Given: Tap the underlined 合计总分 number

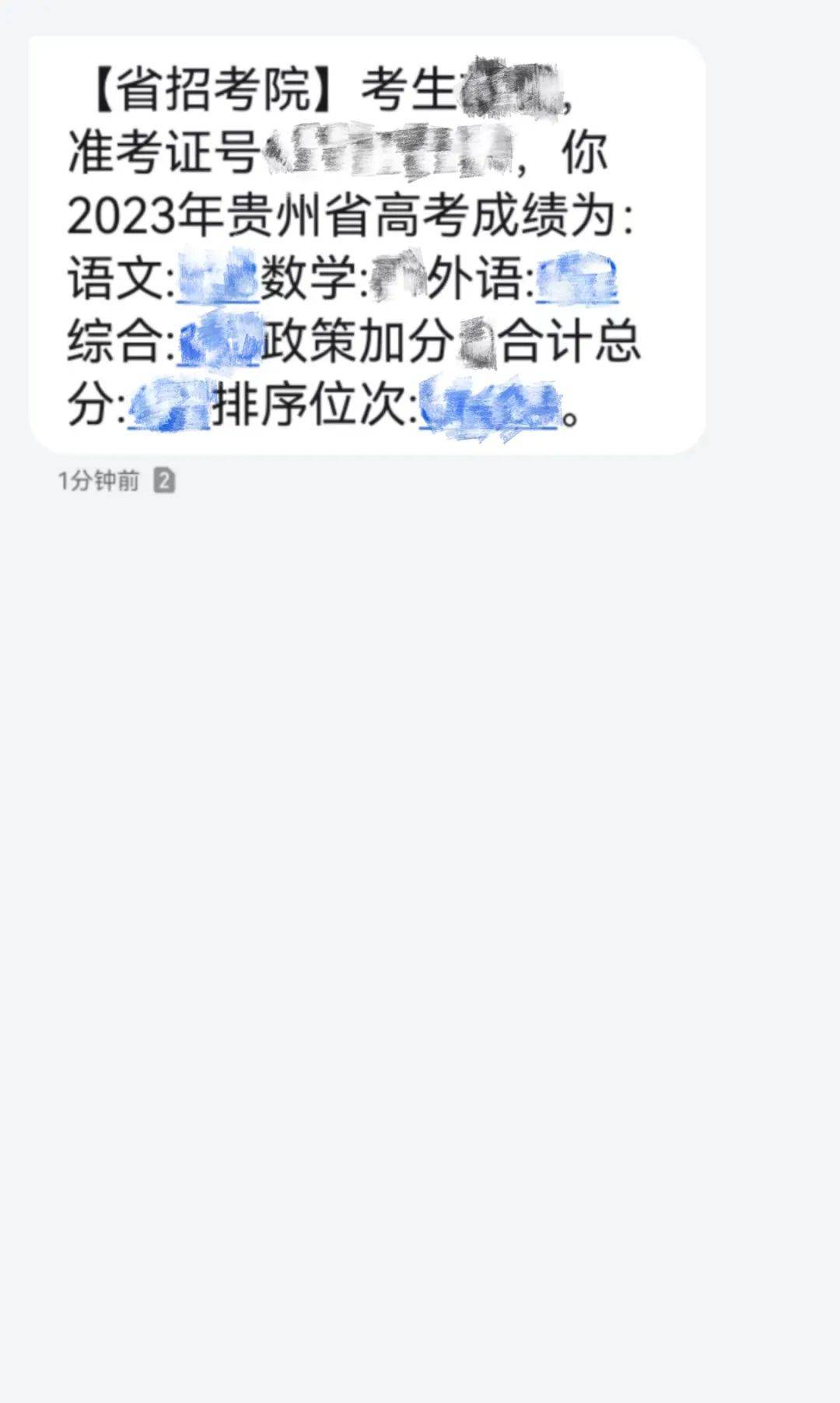Looking at the screenshot, I should click(x=169, y=405).
